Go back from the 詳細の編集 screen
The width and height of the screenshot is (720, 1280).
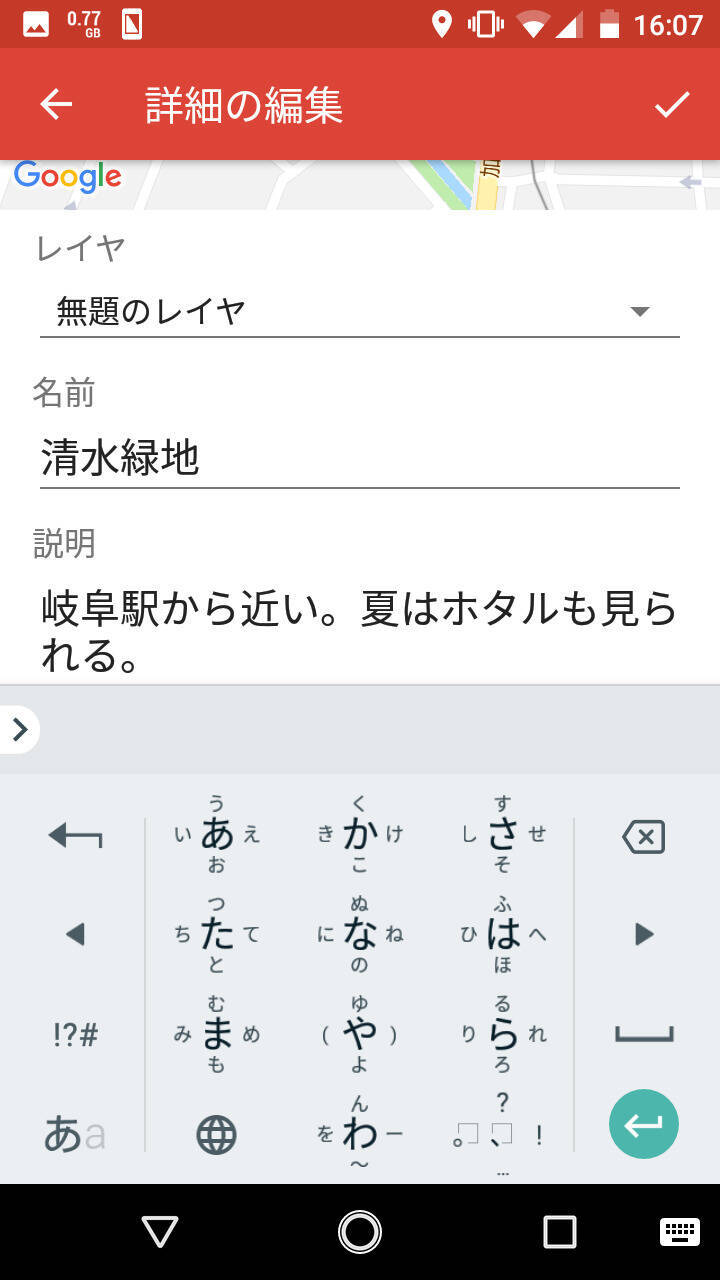[x=56, y=104]
